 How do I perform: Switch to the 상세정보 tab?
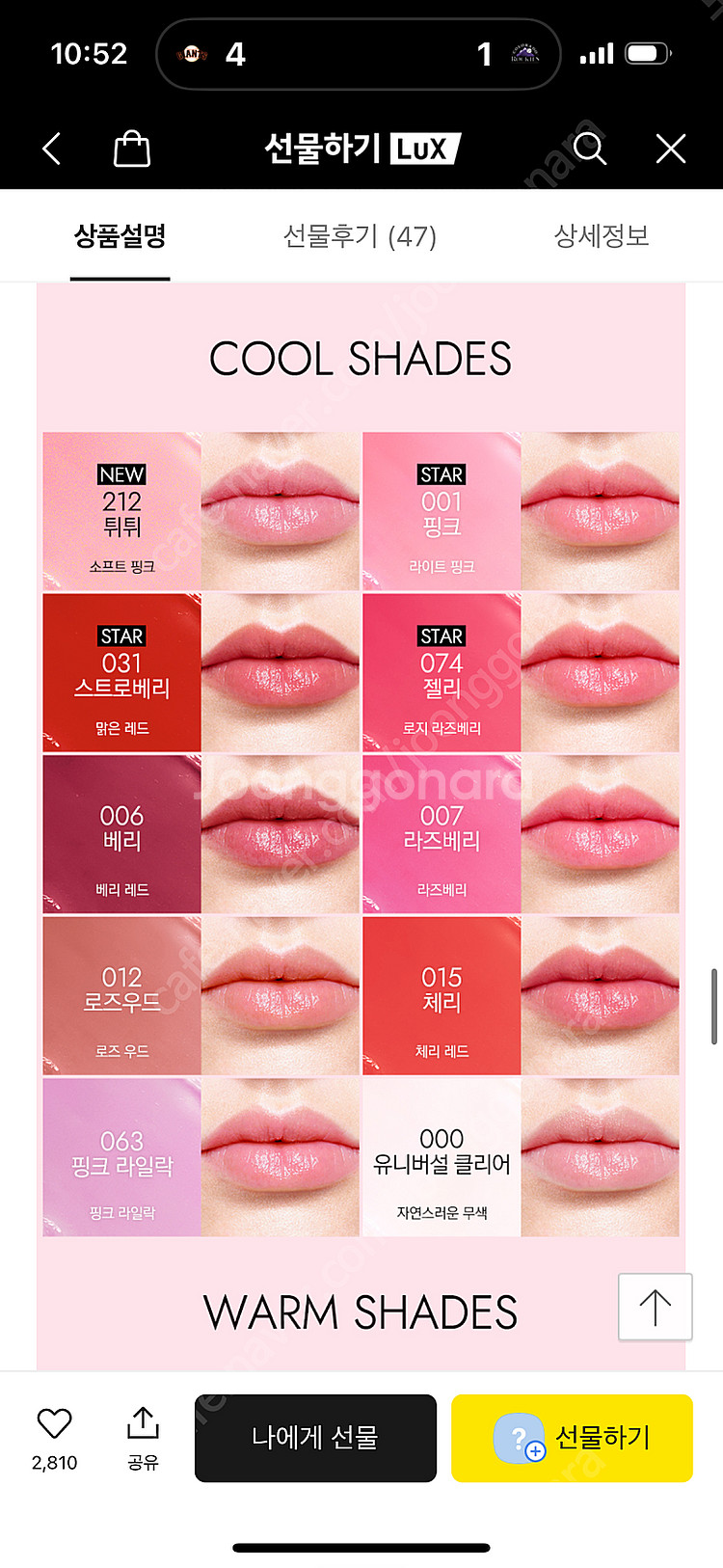pyautogui.click(x=602, y=236)
